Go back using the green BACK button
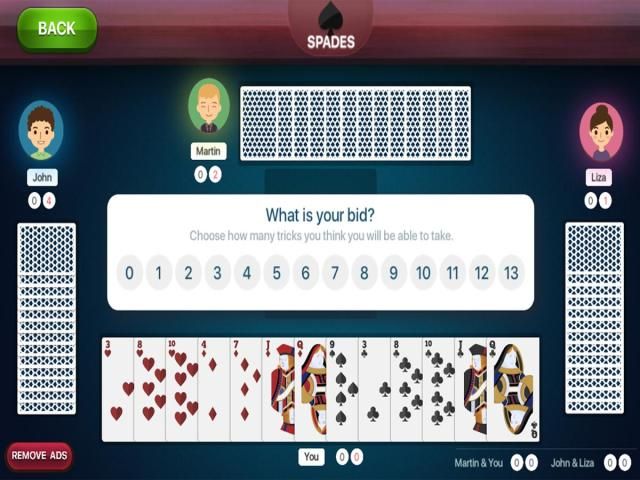This screenshot has height=480, width=640. [x=57, y=29]
